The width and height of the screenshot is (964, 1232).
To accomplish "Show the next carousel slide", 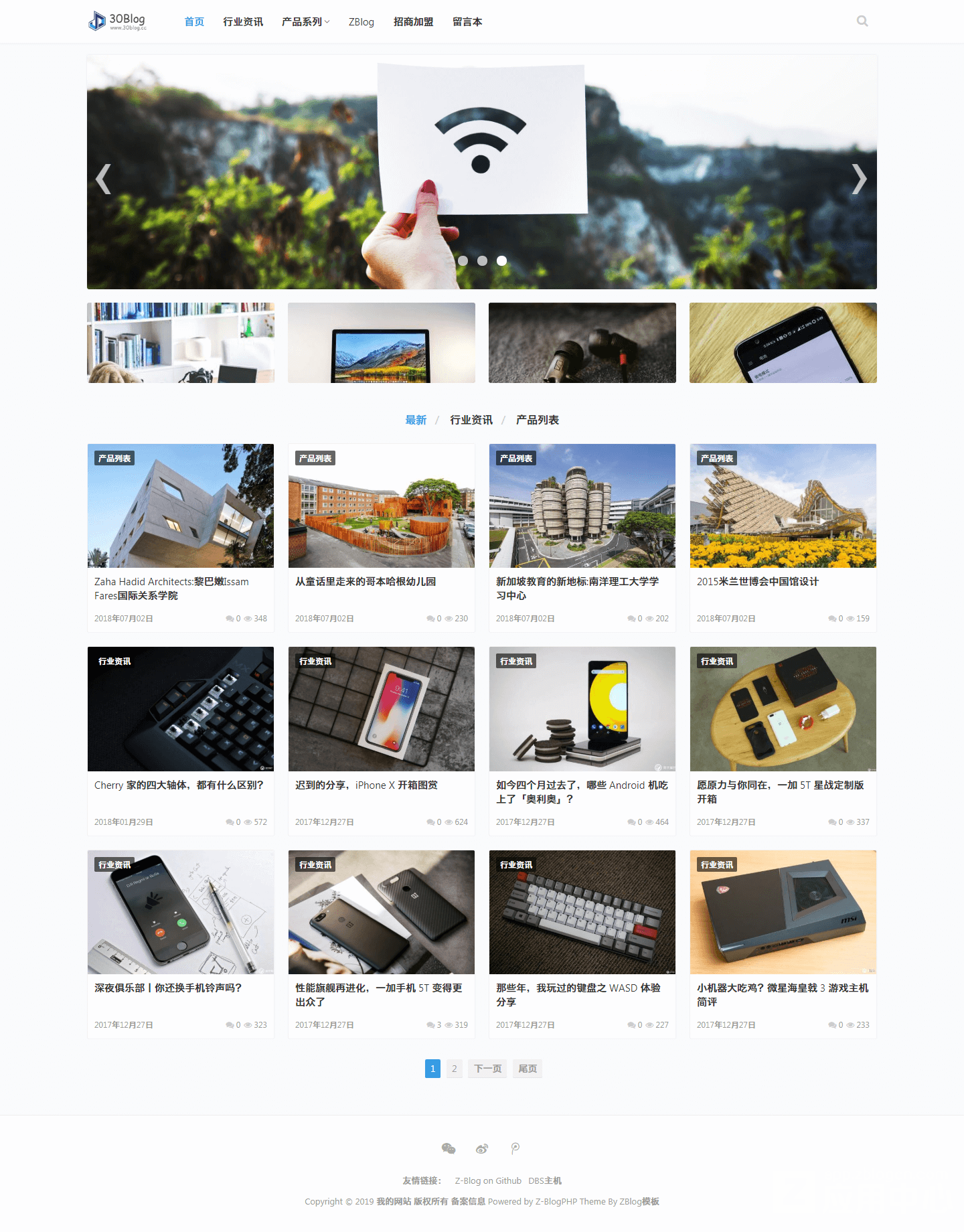I will pyautogui.click(x=859, y=179).
